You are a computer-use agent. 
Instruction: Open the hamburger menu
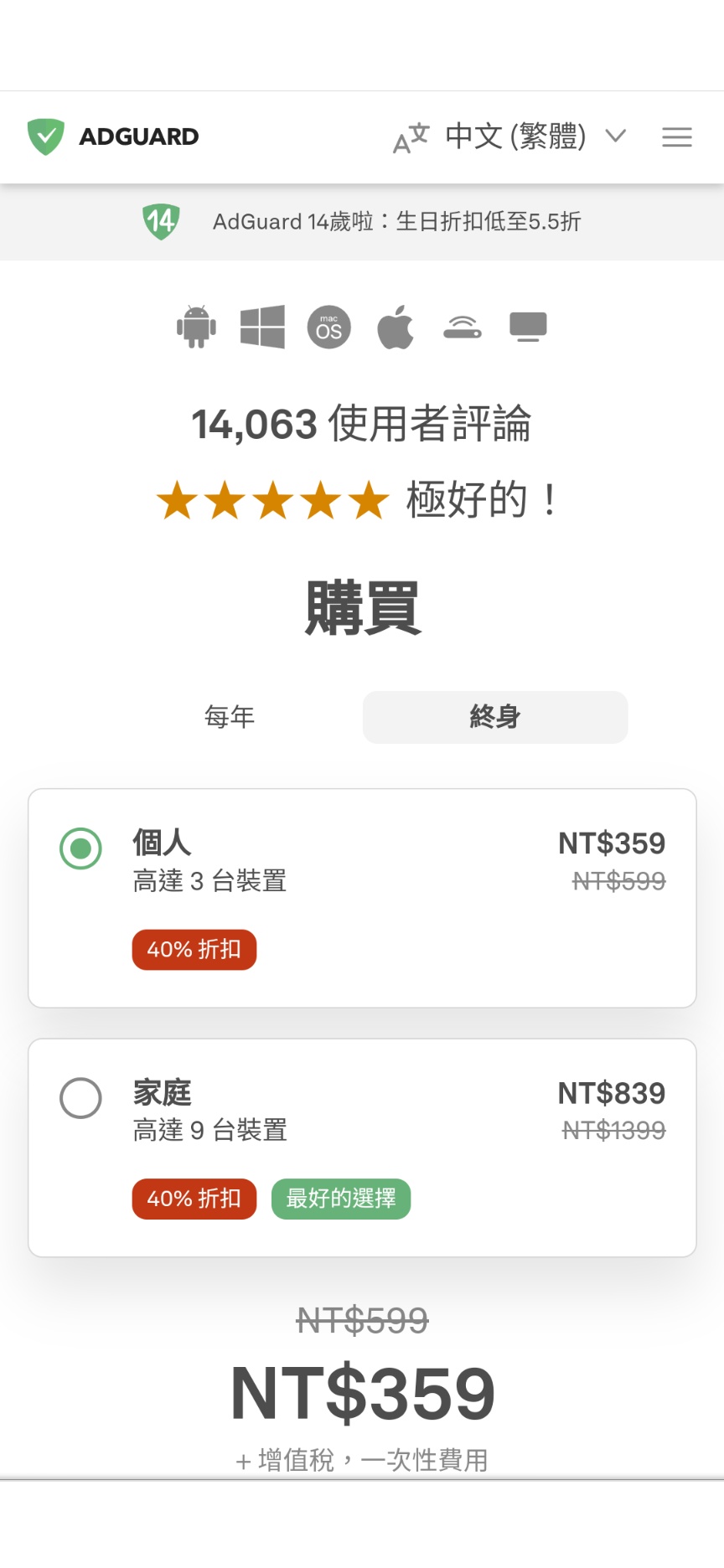676,137
